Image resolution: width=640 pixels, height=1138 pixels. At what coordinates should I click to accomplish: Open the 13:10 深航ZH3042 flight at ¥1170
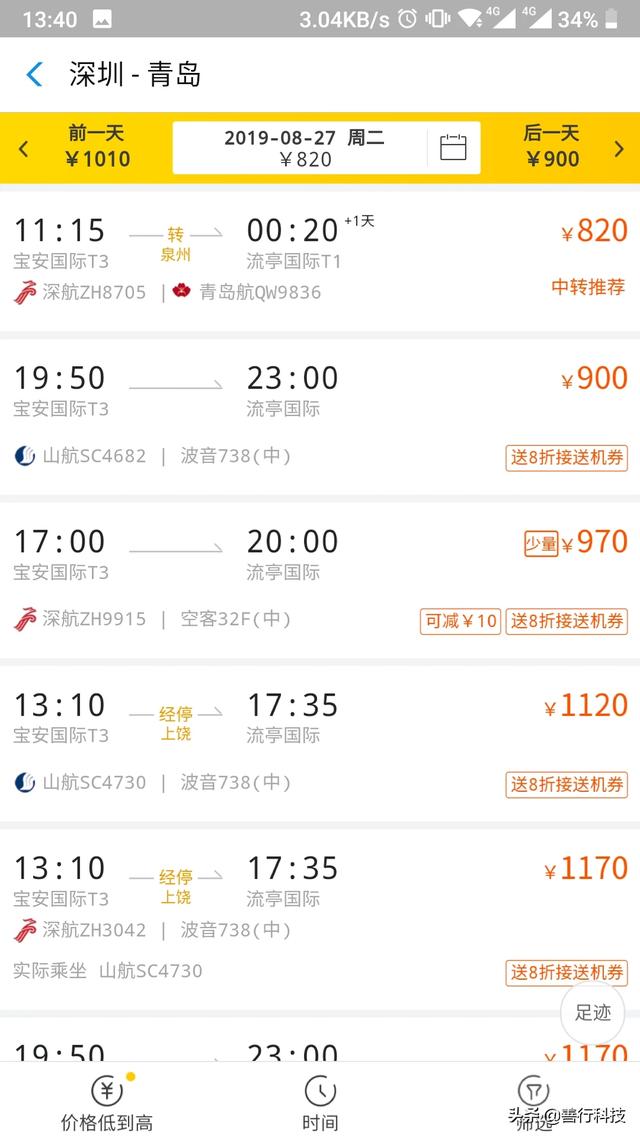[320, 919]
